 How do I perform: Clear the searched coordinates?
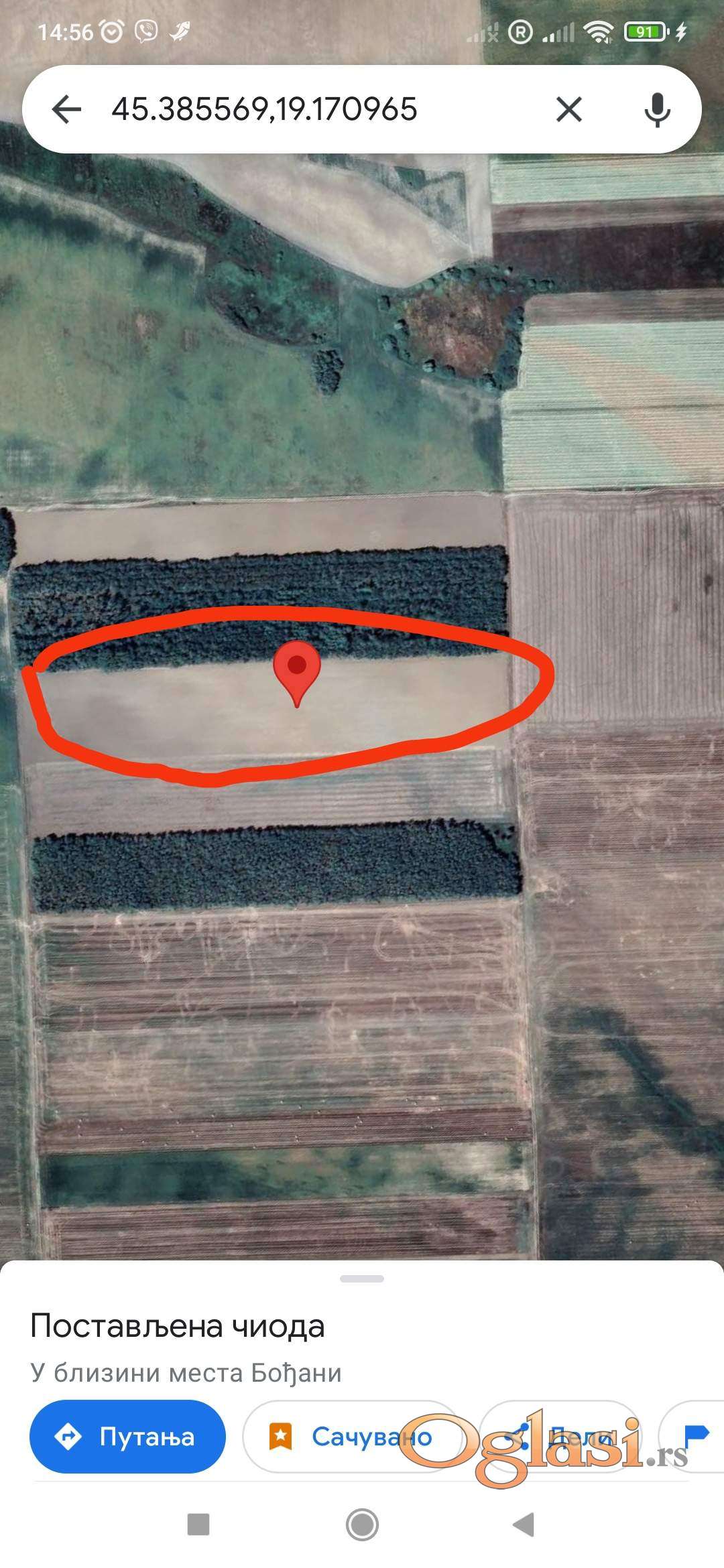click(568, 109)
